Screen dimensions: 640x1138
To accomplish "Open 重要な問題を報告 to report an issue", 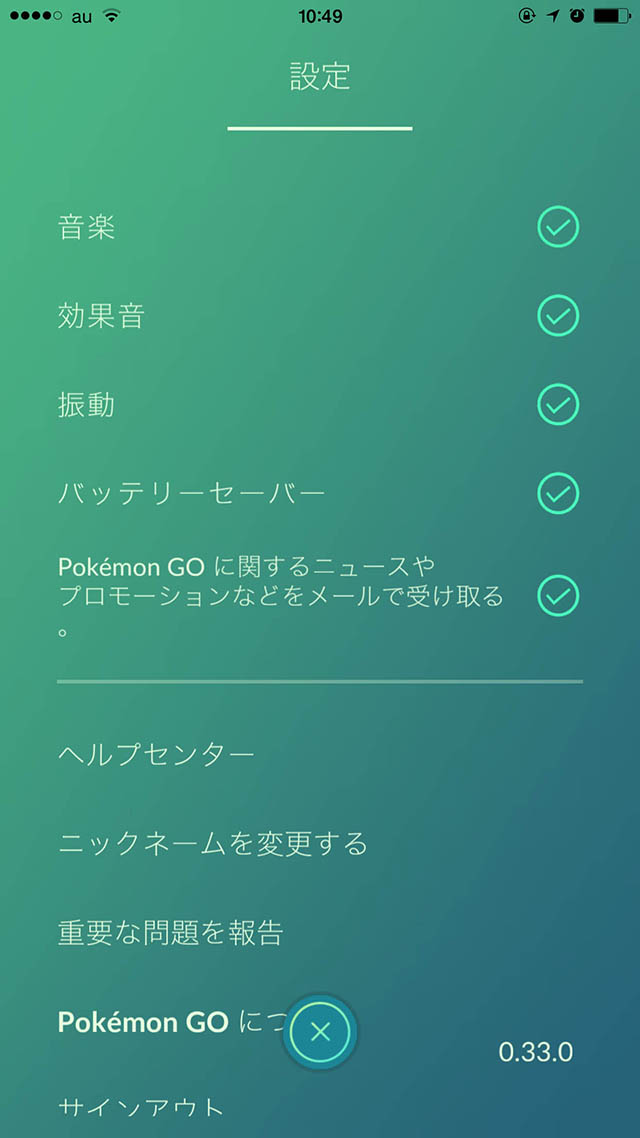I will click(171, 933).
